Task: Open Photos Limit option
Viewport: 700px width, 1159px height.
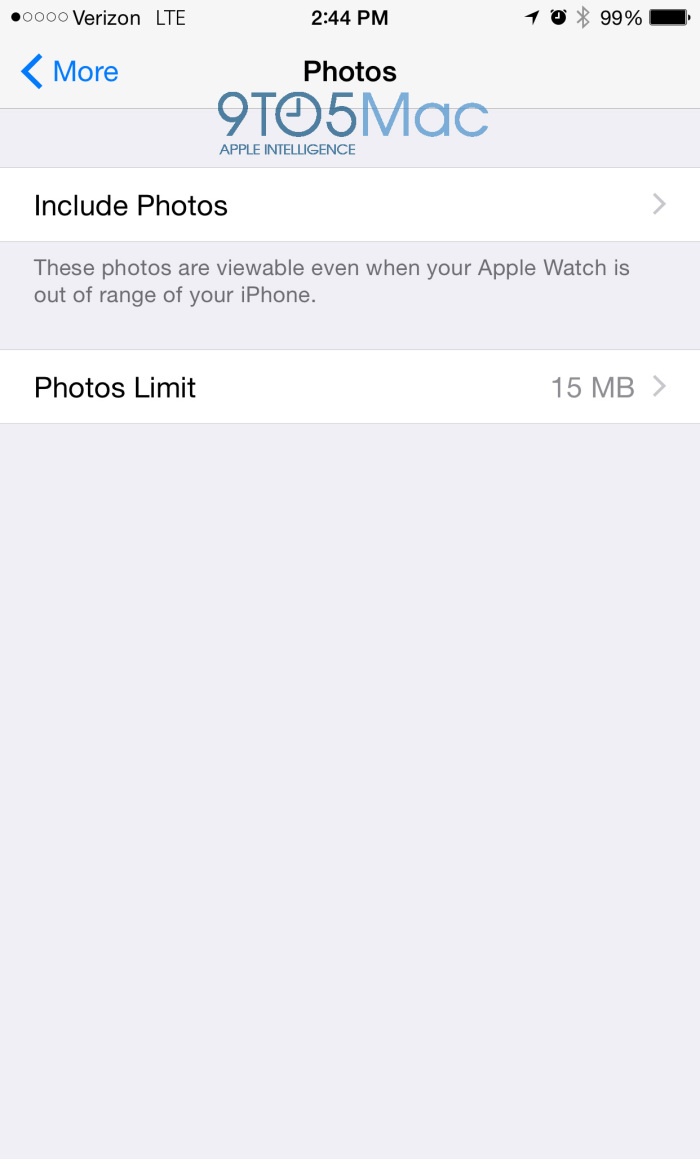Action: click(x=349, y=387)
